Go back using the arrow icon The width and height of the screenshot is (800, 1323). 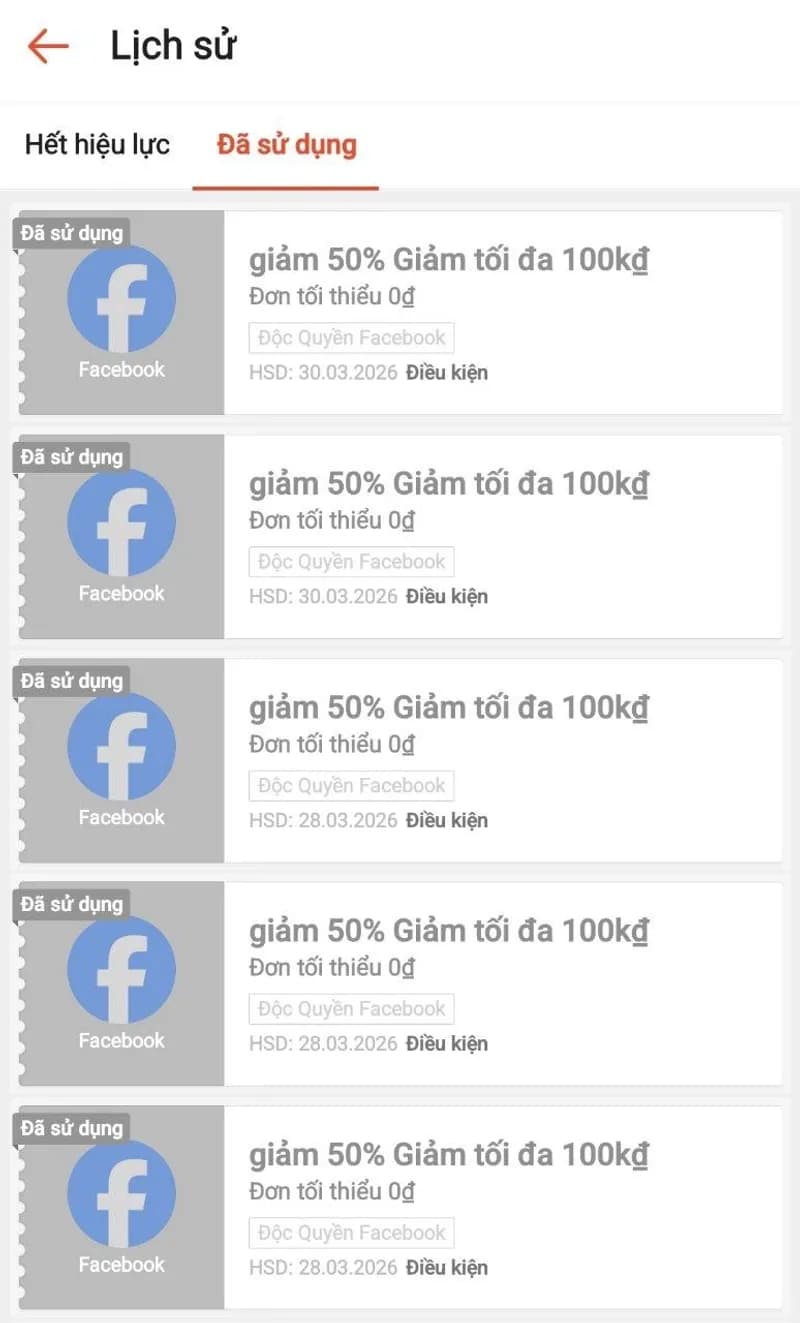(x=47, y=47)
